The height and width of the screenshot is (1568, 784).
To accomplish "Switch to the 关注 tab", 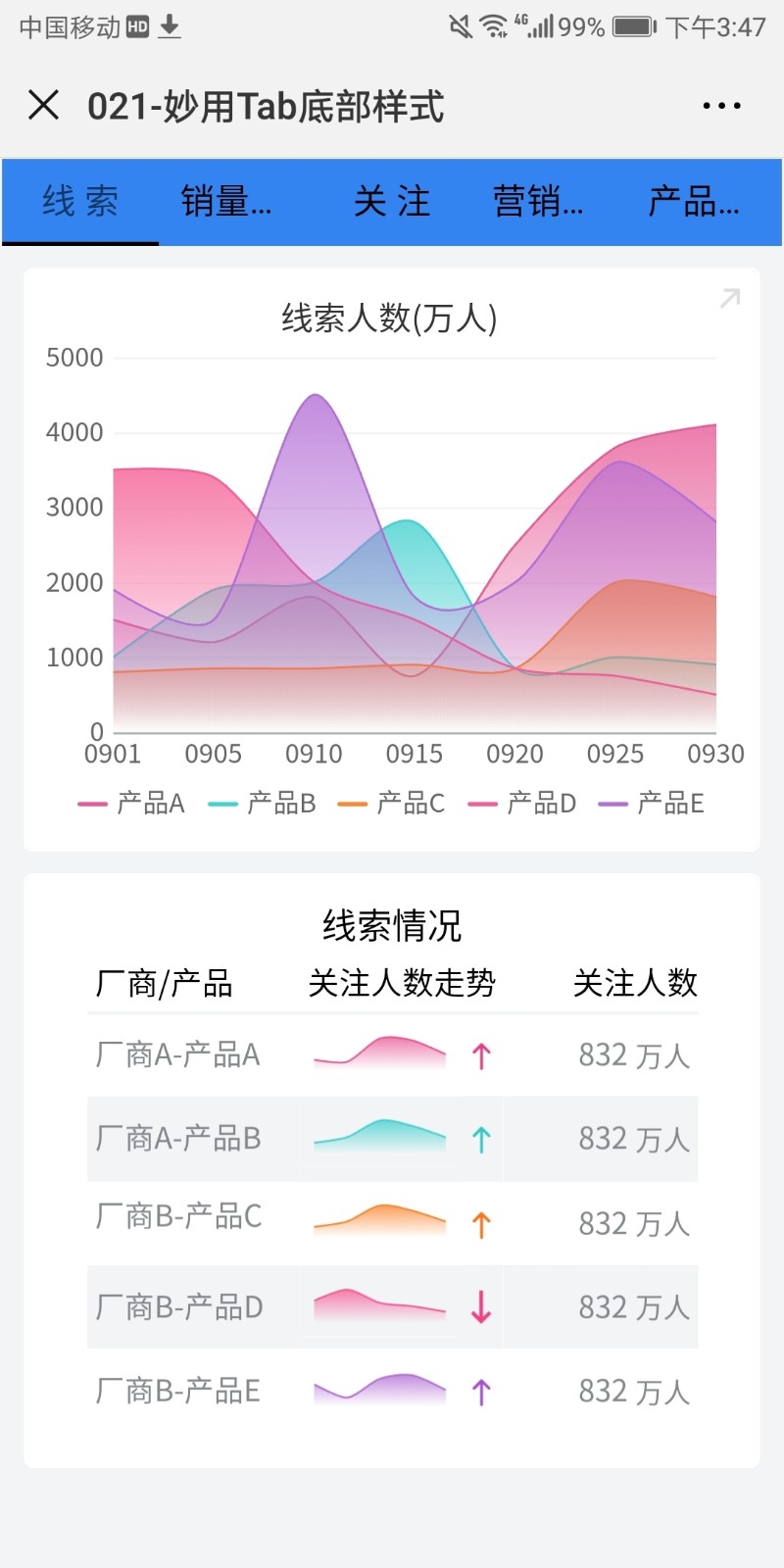I will click(x=392, y=202).
